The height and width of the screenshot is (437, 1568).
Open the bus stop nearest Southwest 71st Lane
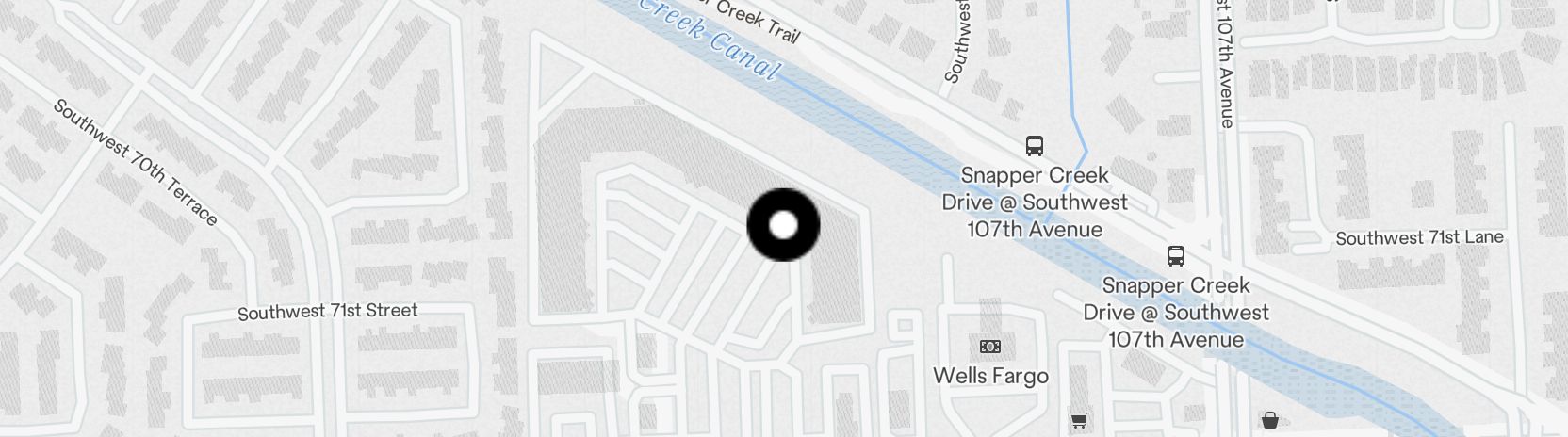pos(1175,256)
